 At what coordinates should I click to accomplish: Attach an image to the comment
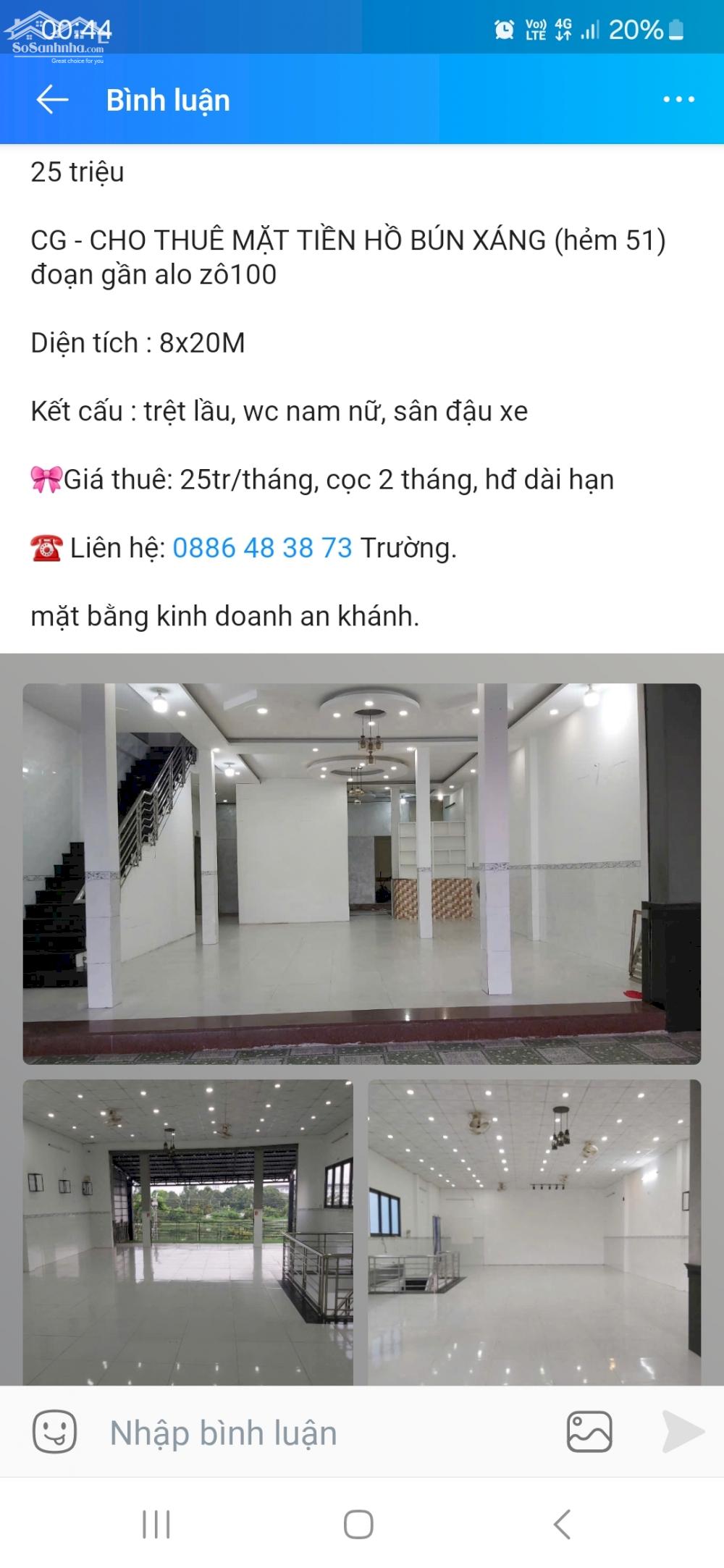click(x=589, y=1432)
